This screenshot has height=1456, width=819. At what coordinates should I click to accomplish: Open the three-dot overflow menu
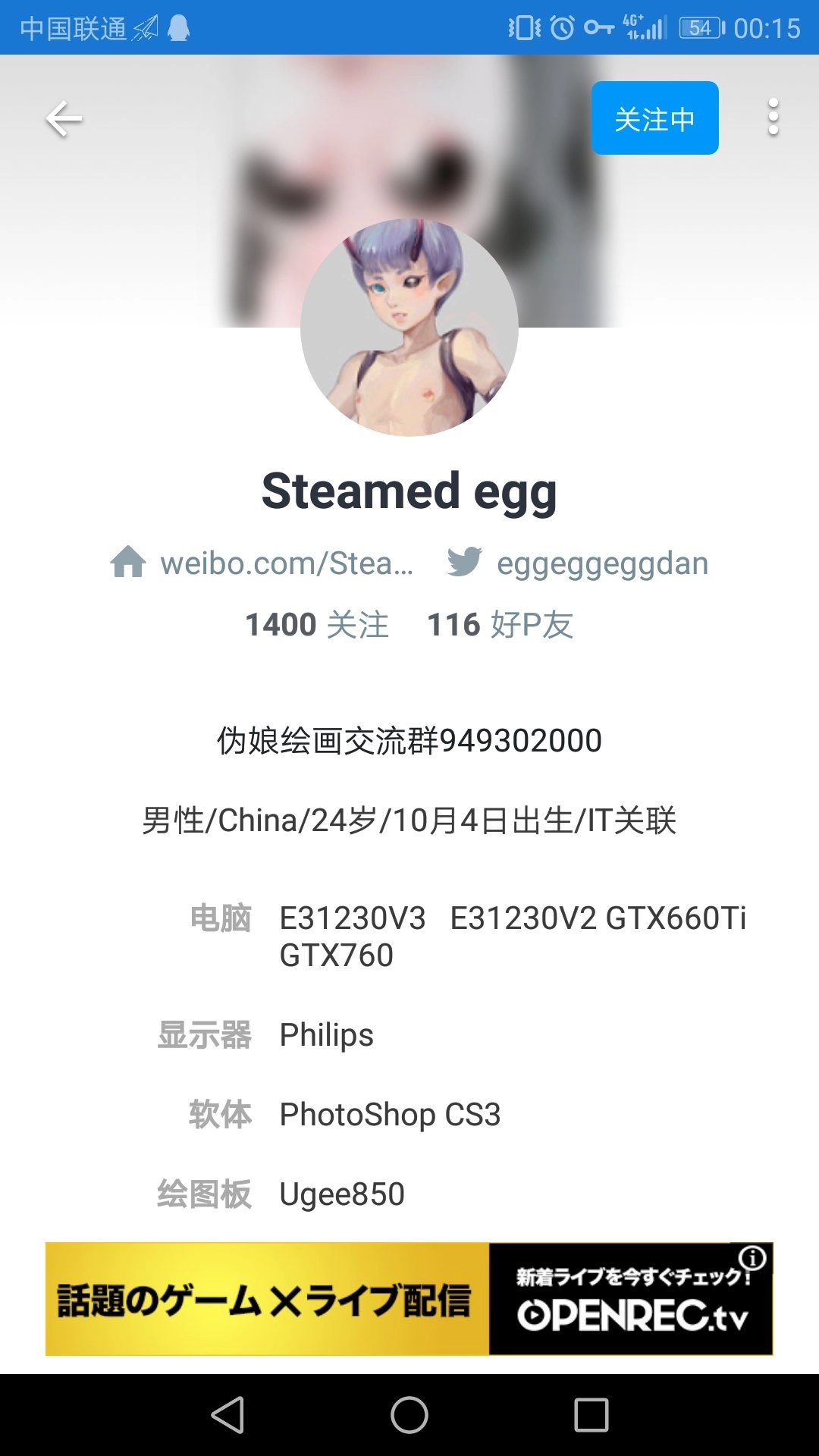[x=773, y=118]
